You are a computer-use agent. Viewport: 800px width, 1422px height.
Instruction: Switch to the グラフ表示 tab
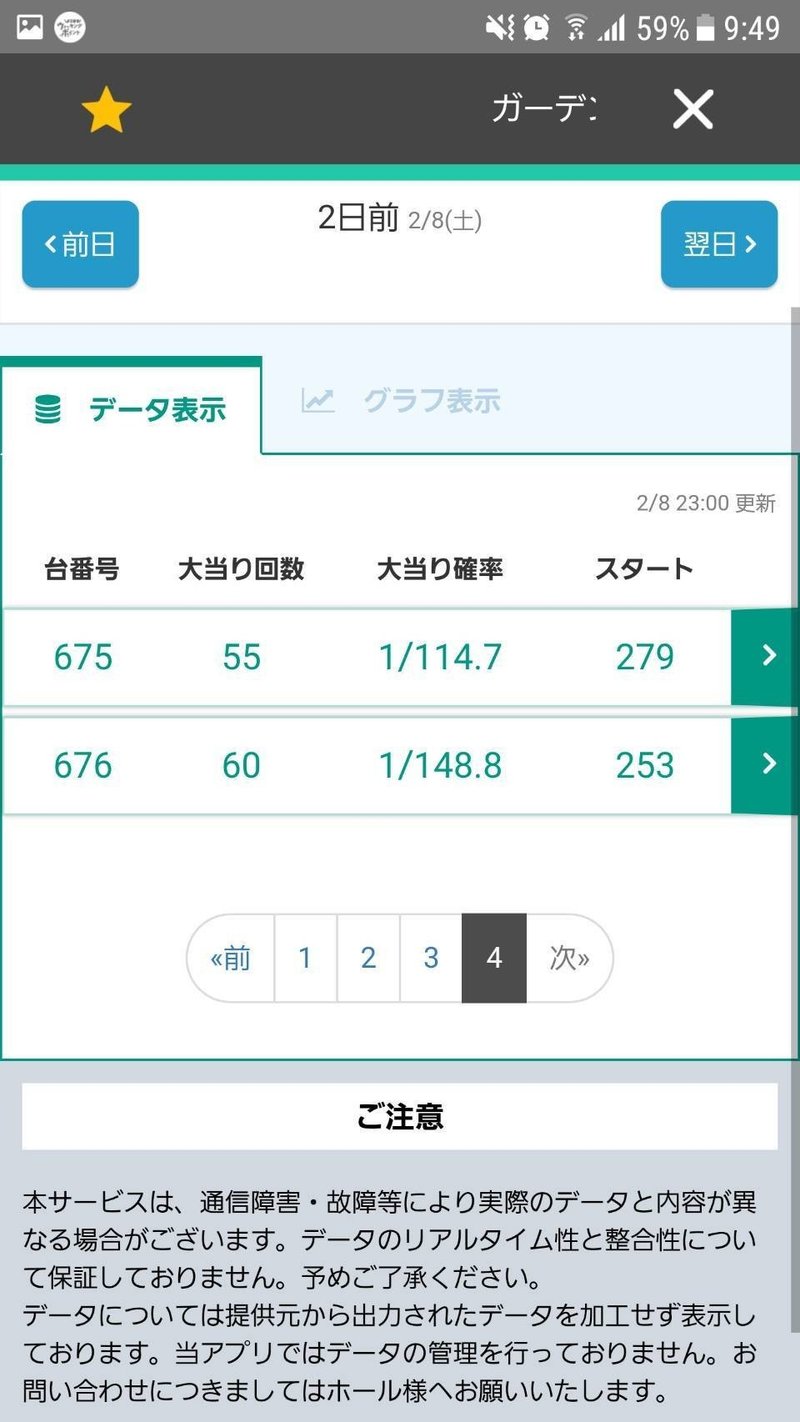[430, 400]
